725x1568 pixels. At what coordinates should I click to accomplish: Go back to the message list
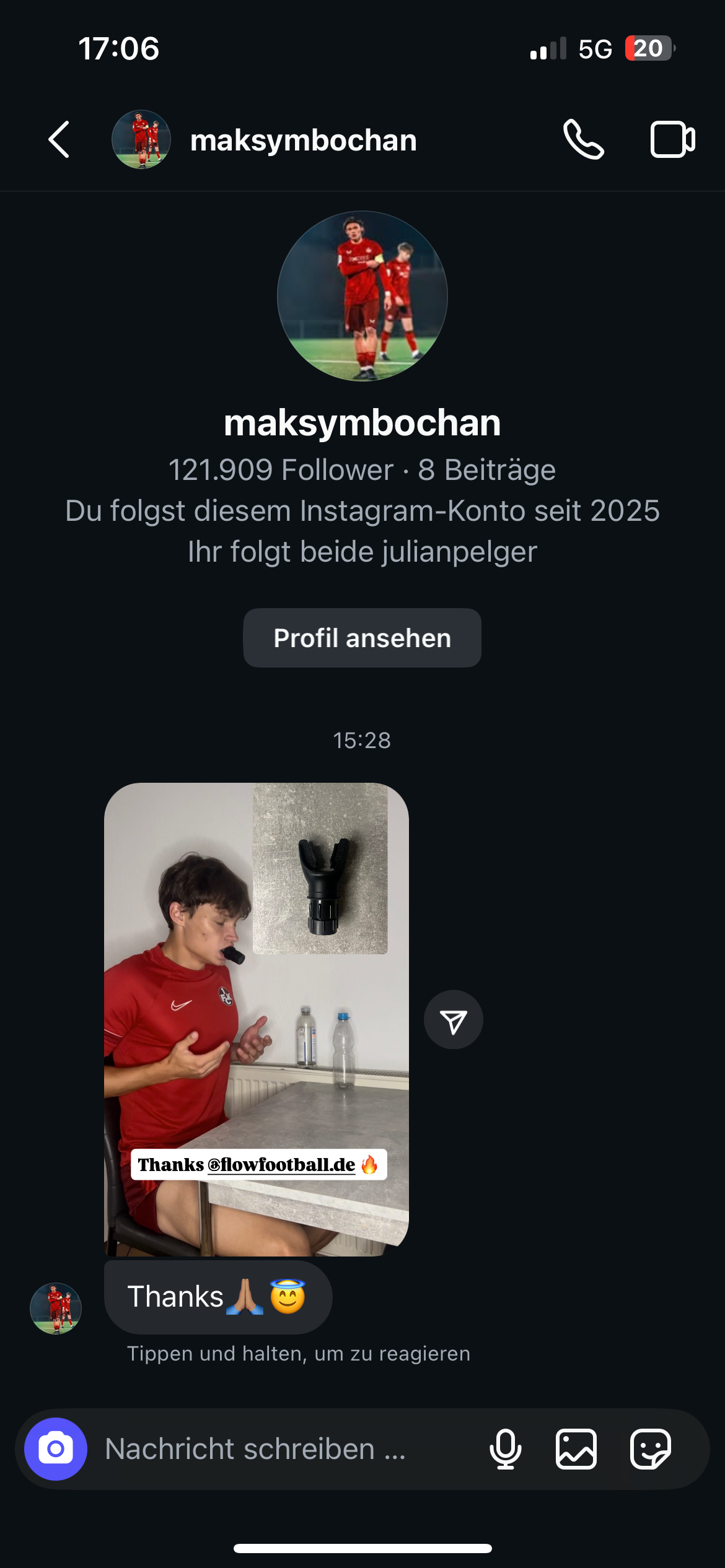[59, 140]
